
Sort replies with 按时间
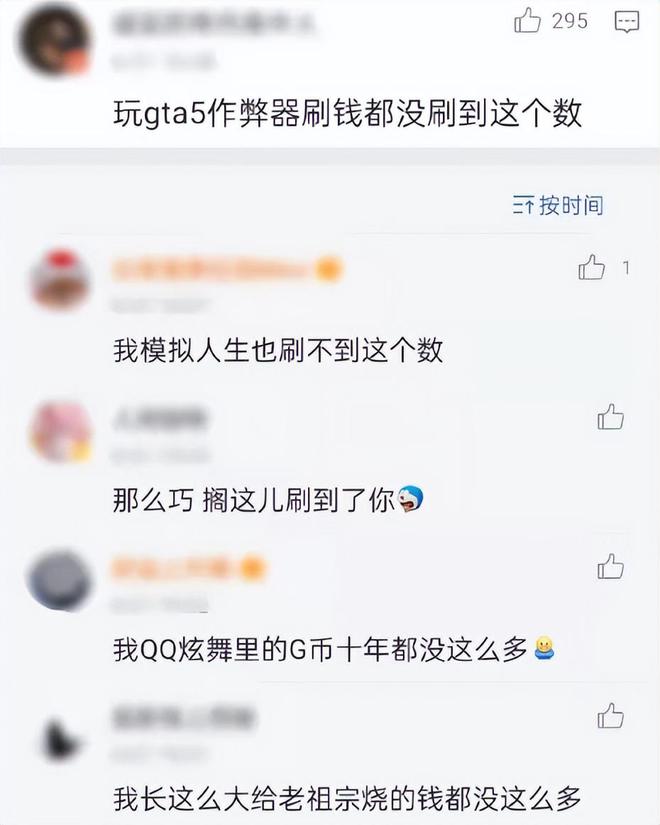click(x=558, y=206)
